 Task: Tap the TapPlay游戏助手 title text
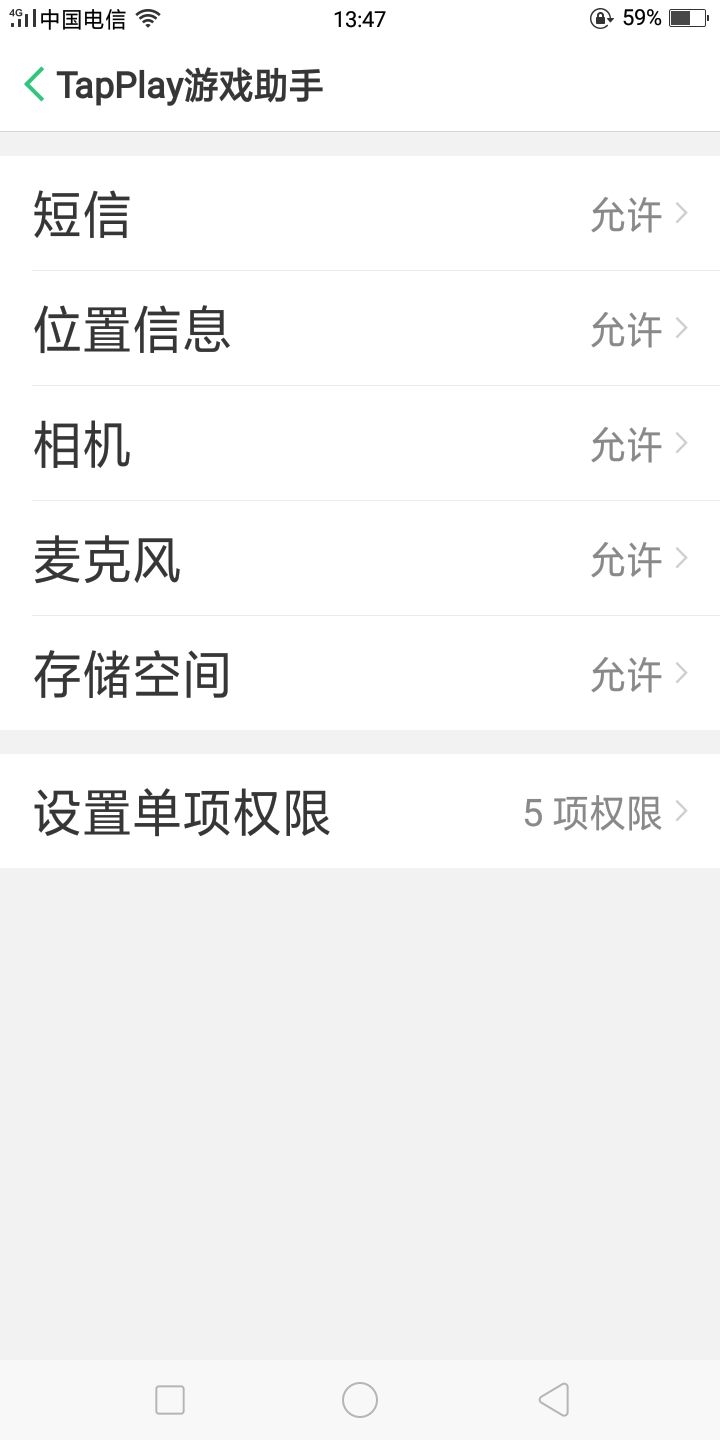tap(190, 85)
